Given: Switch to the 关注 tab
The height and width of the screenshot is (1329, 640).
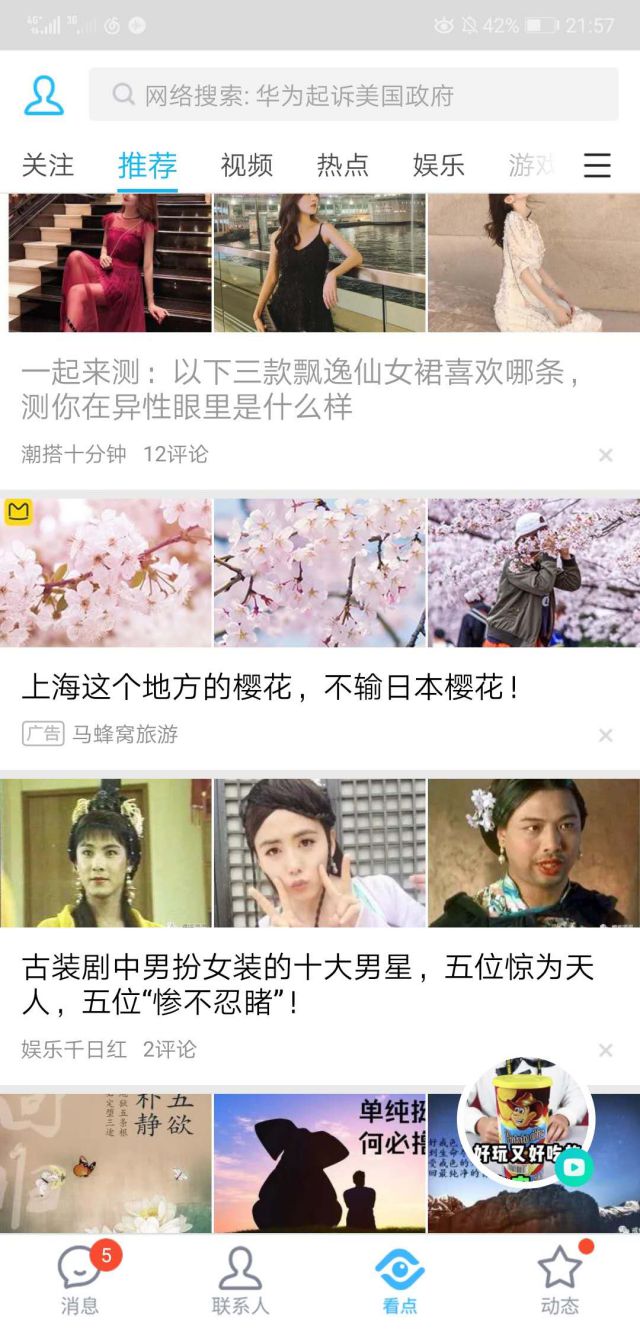Looking at the screenshot, I should click(x=47, y=165).
